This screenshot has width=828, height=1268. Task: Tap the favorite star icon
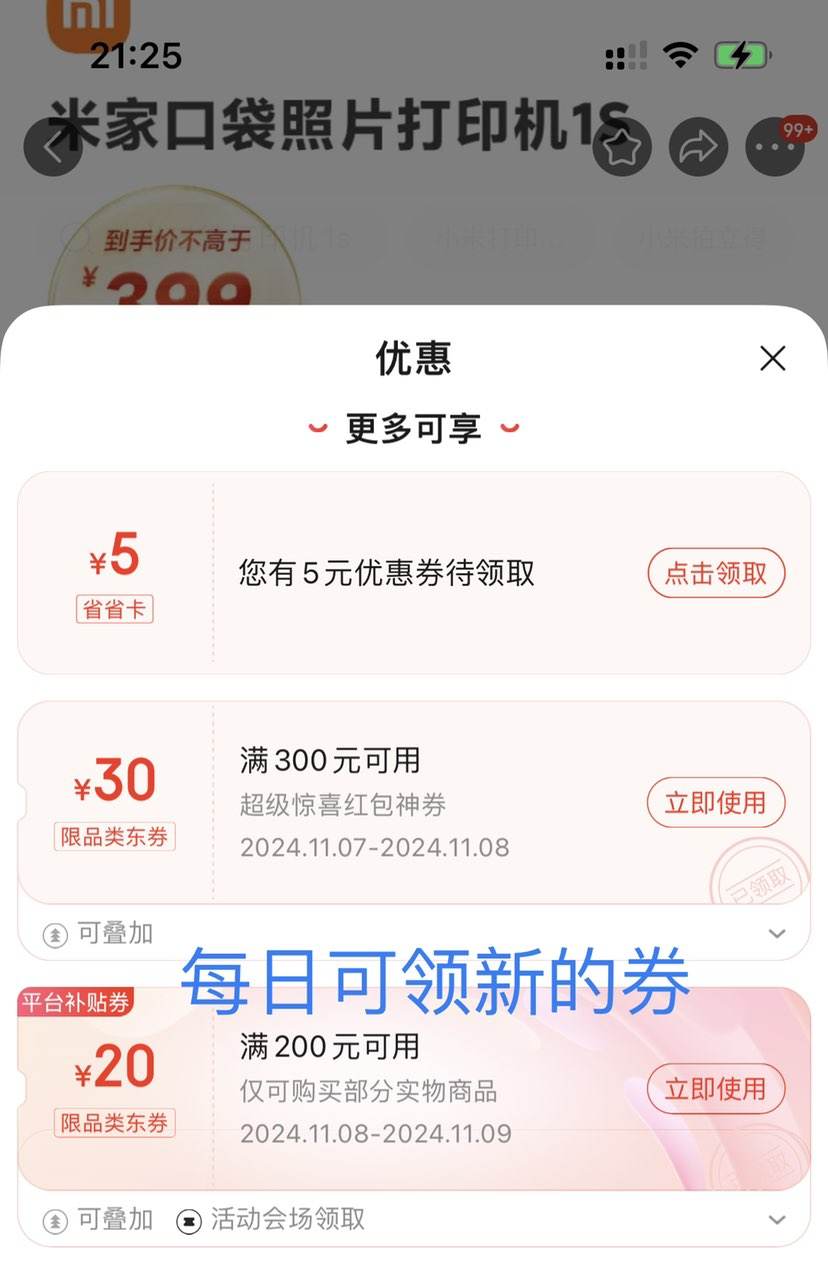click(623, 146)
